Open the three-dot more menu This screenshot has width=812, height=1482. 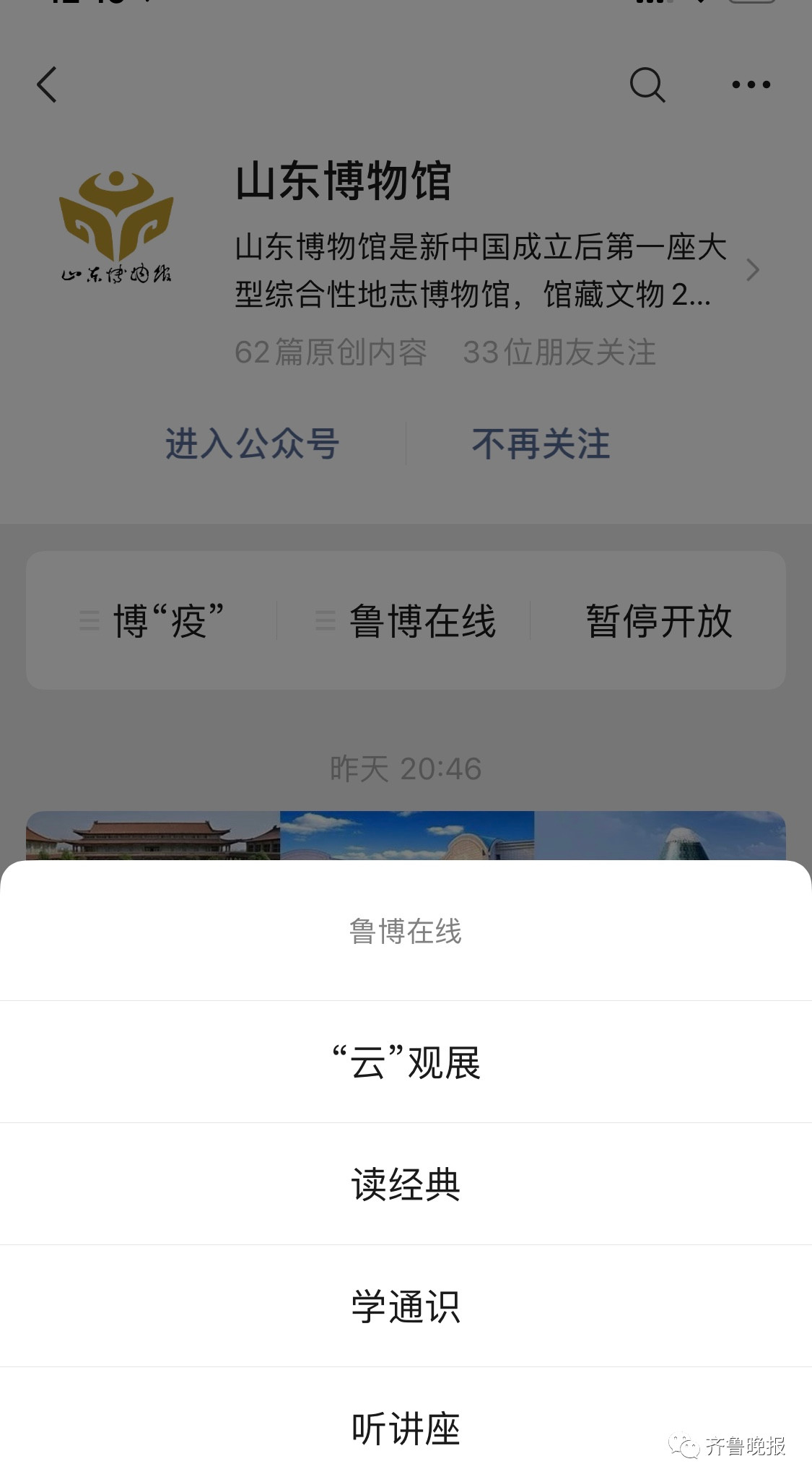click(751, 85)
